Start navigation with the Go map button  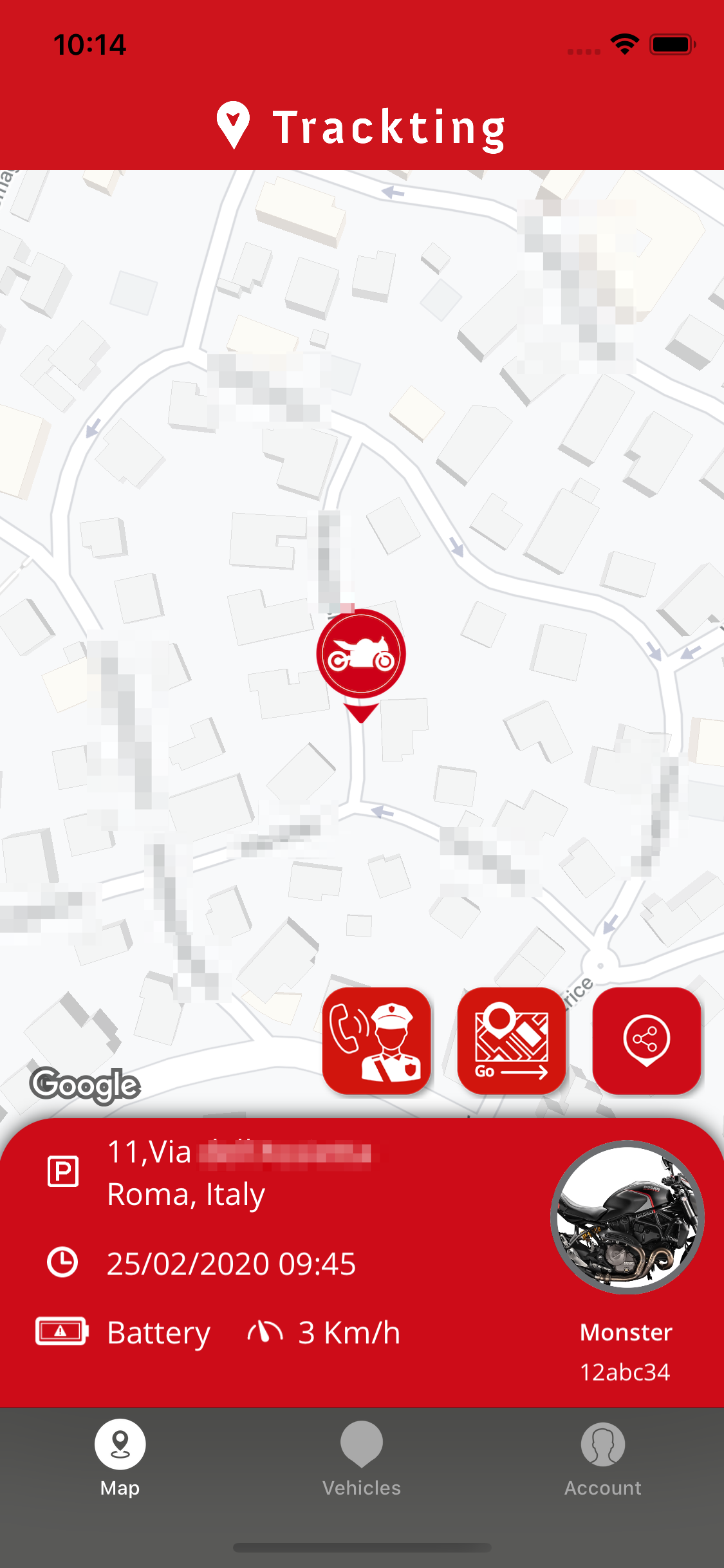pos(512,1041)
